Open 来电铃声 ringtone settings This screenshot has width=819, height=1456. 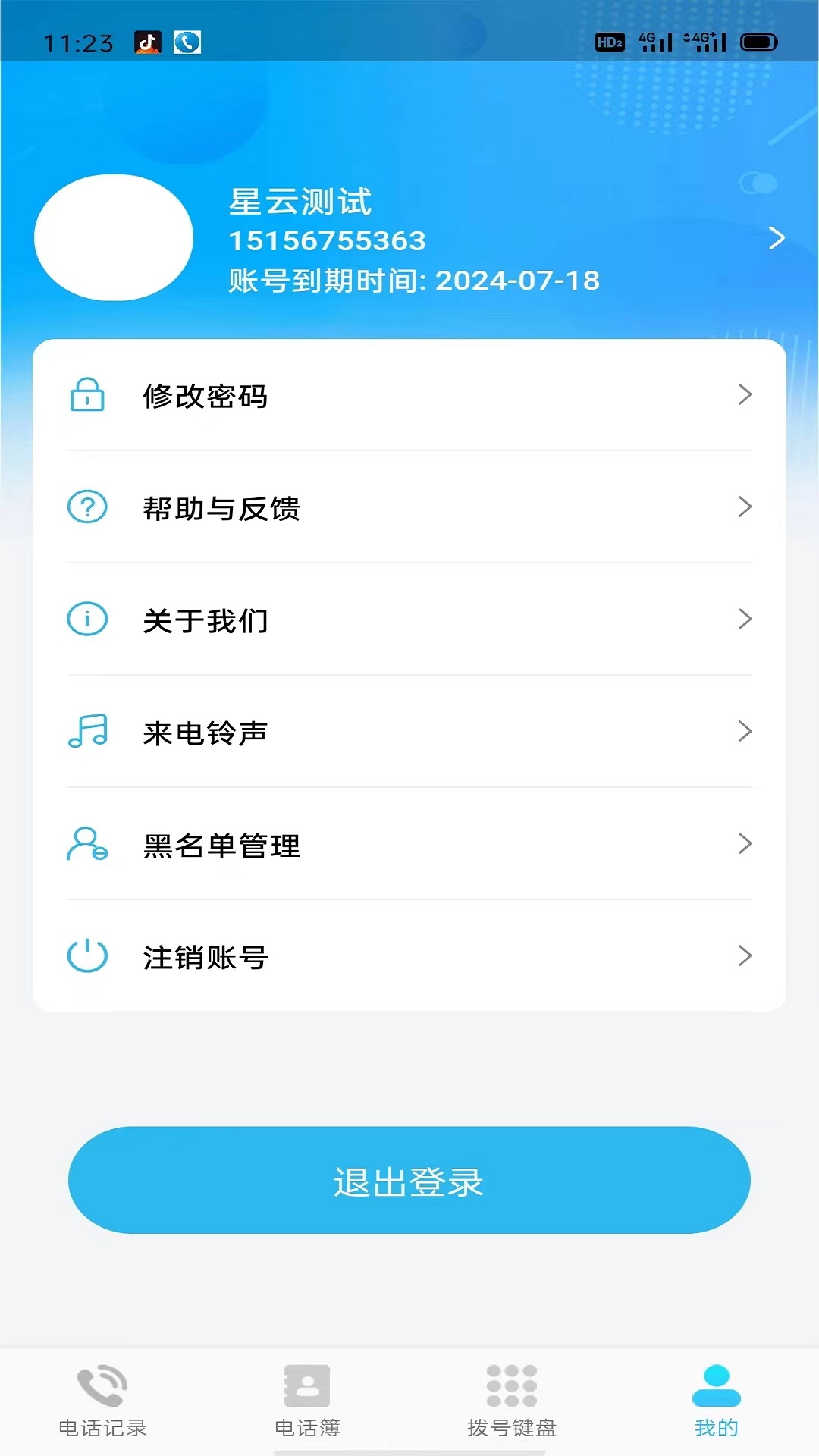[x=409, y=732]
